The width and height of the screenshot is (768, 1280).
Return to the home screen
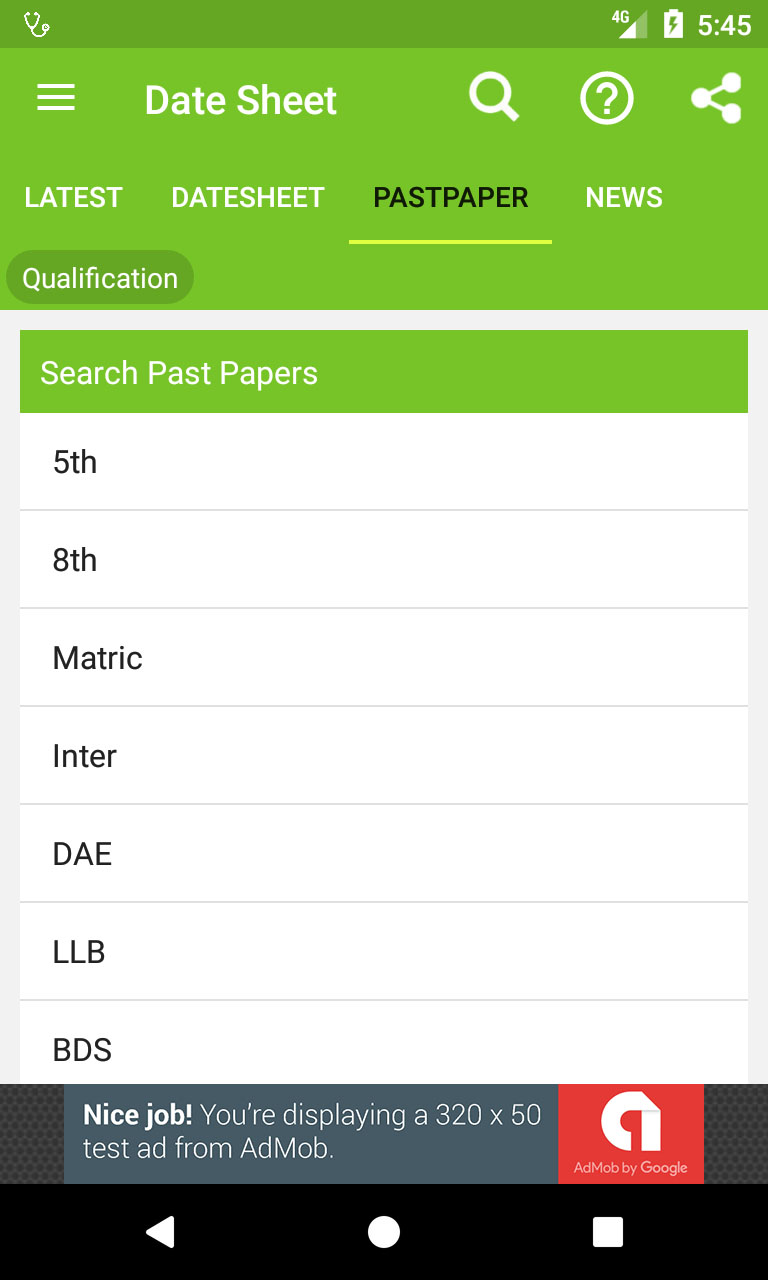384,1232
